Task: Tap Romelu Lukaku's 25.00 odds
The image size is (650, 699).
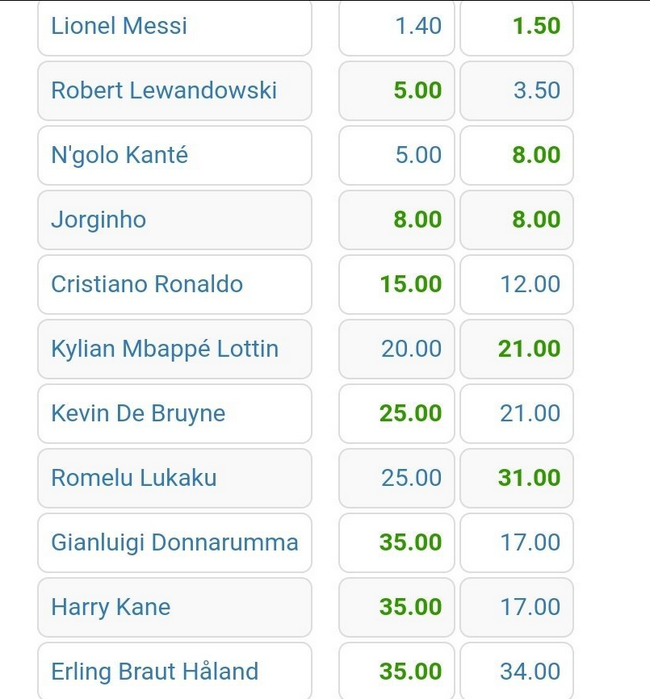Action: pyautogui.click(x=396, y=478)
